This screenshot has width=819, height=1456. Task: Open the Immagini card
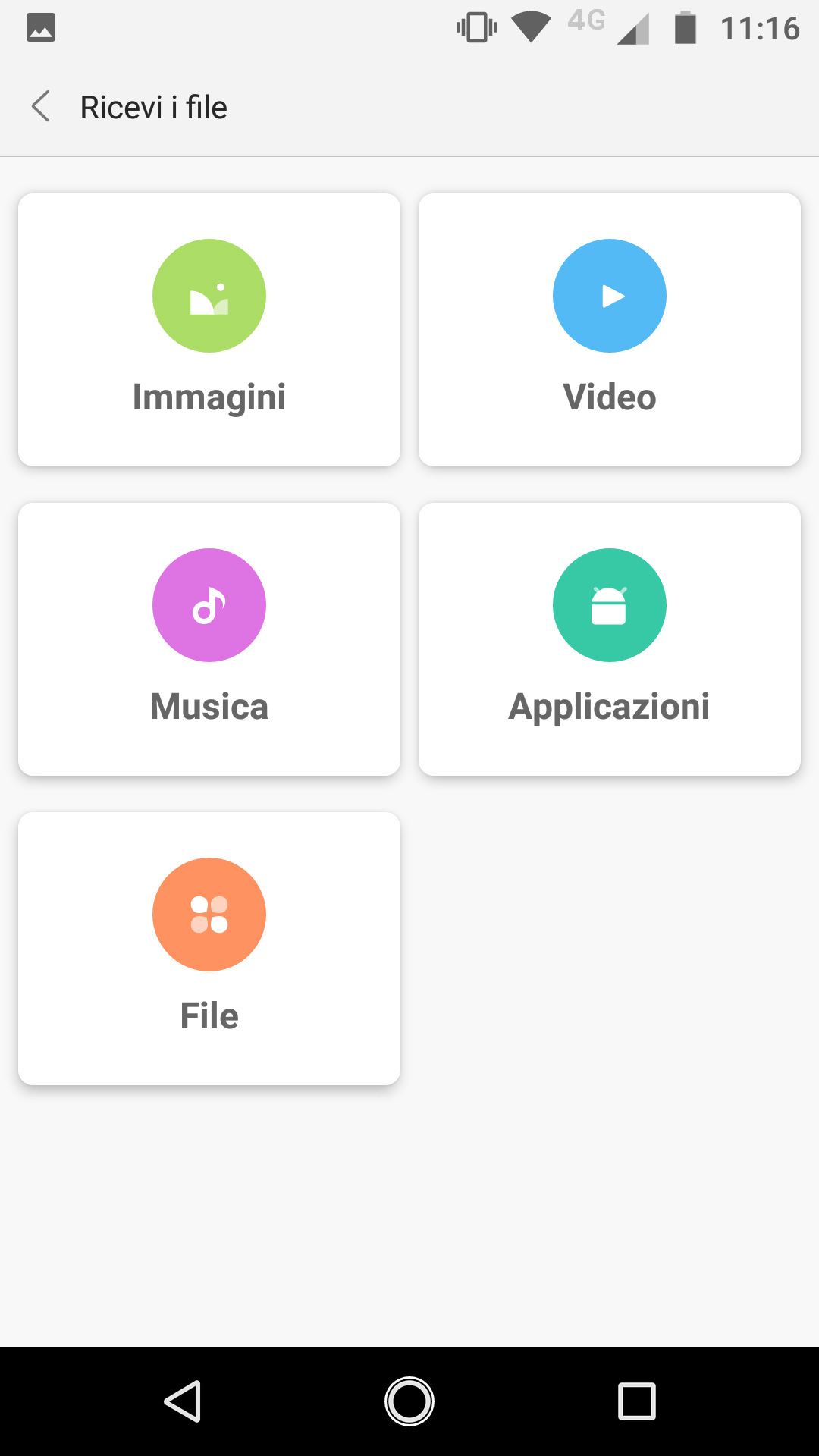pyautogui.click(x=209, y=330)
